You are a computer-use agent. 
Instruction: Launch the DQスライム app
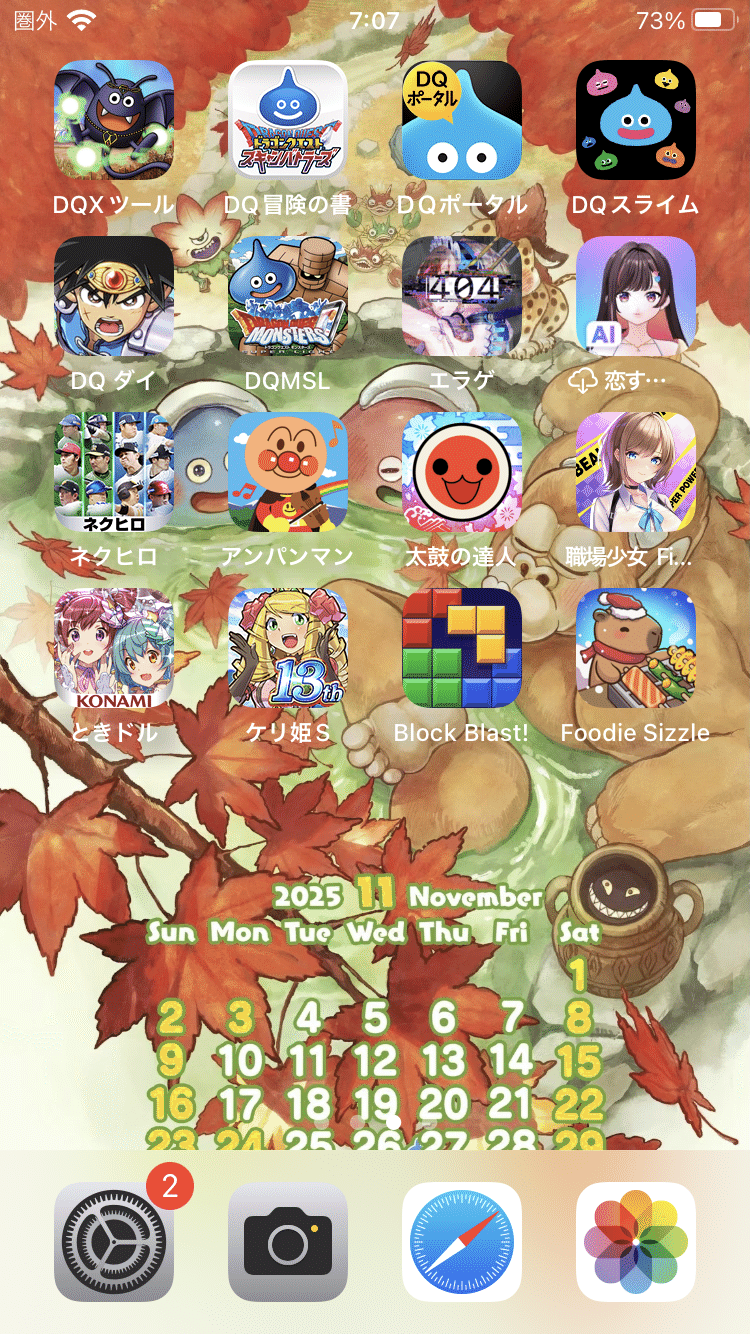[636, 120]
